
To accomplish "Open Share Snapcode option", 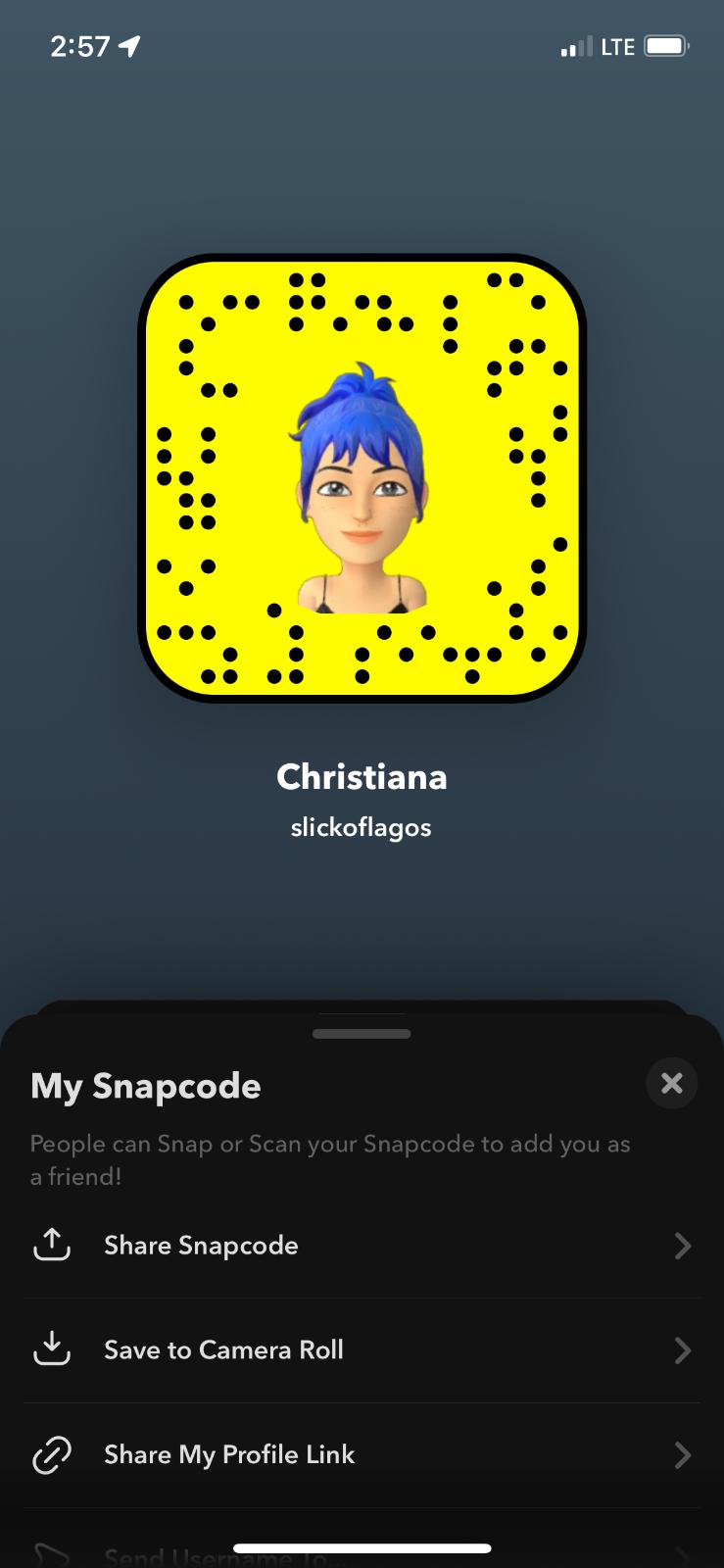I will pyautogui.click(x=362, y=1246).
